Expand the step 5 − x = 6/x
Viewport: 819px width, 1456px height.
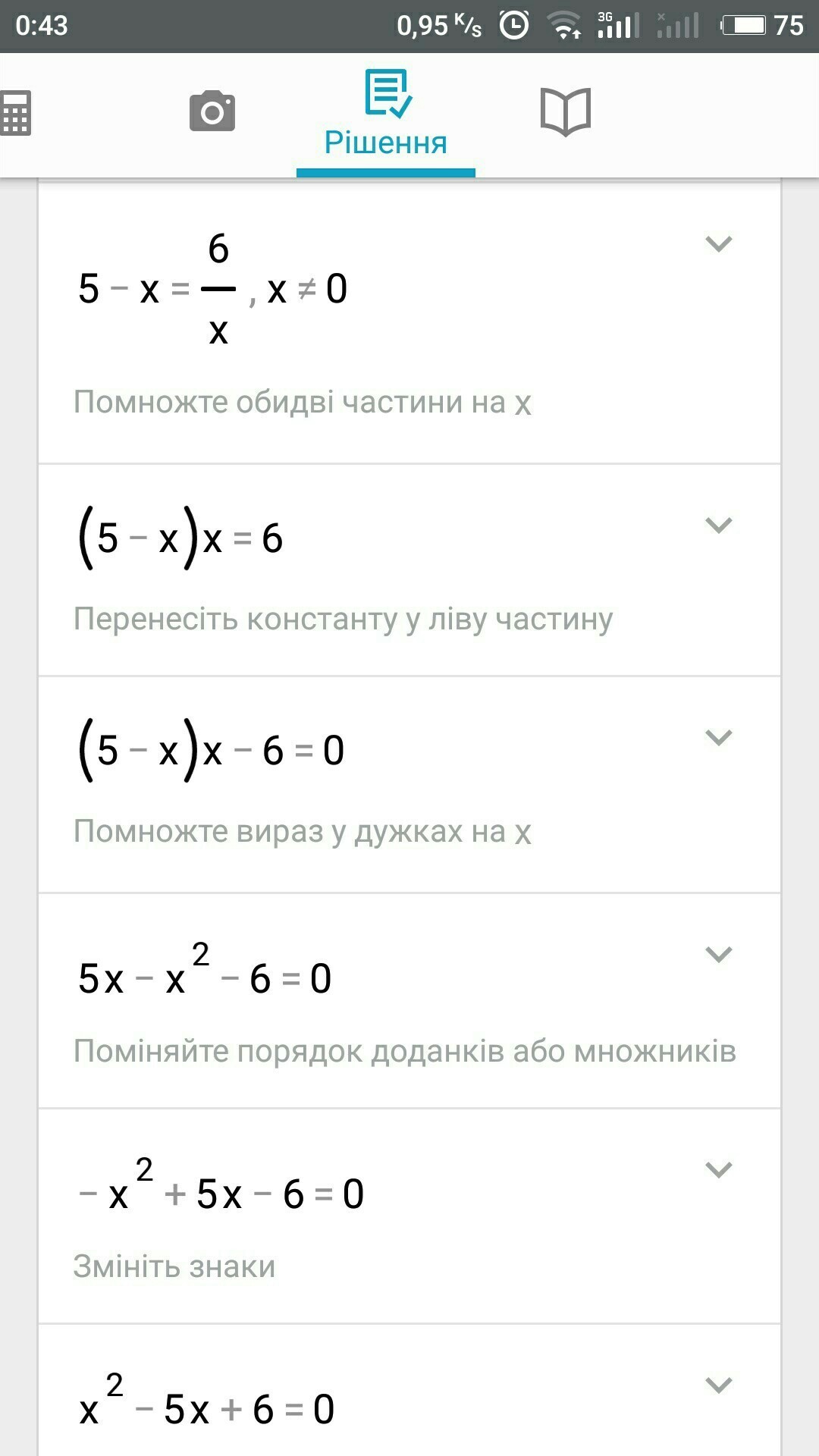click(718, 244)
